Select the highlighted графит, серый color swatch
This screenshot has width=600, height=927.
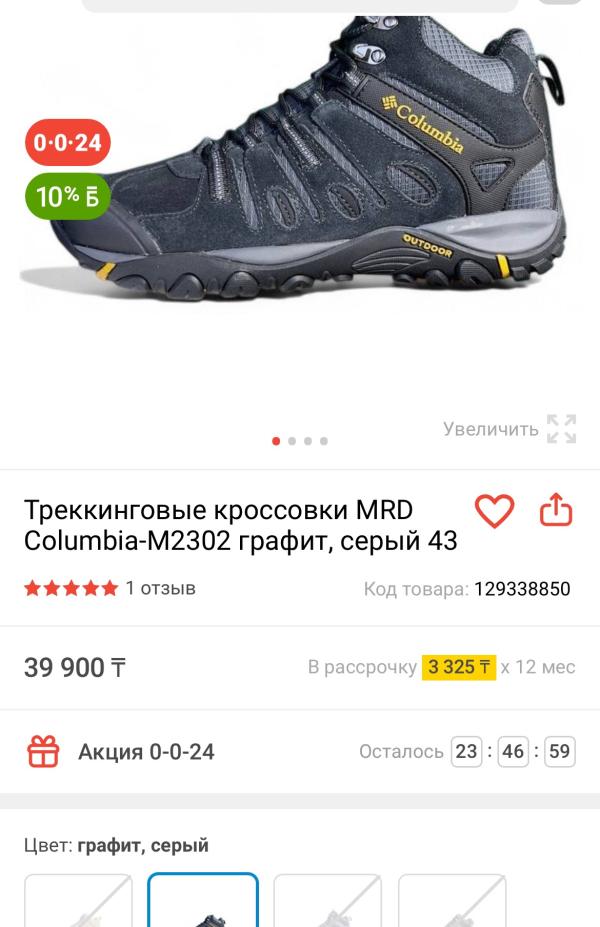pyautogui.click(x=203, y=901)
